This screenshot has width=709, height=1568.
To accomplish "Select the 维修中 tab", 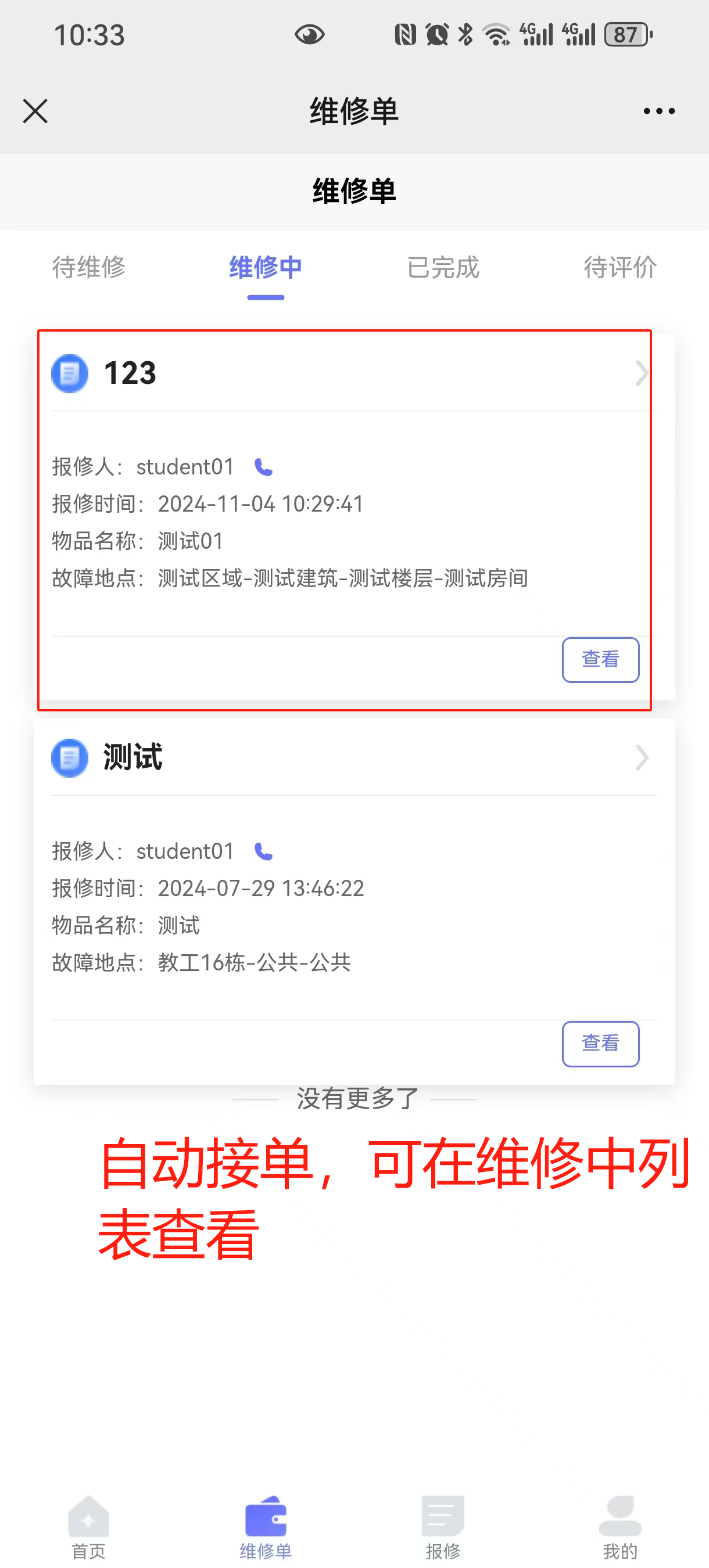I will tap(266, 268).
